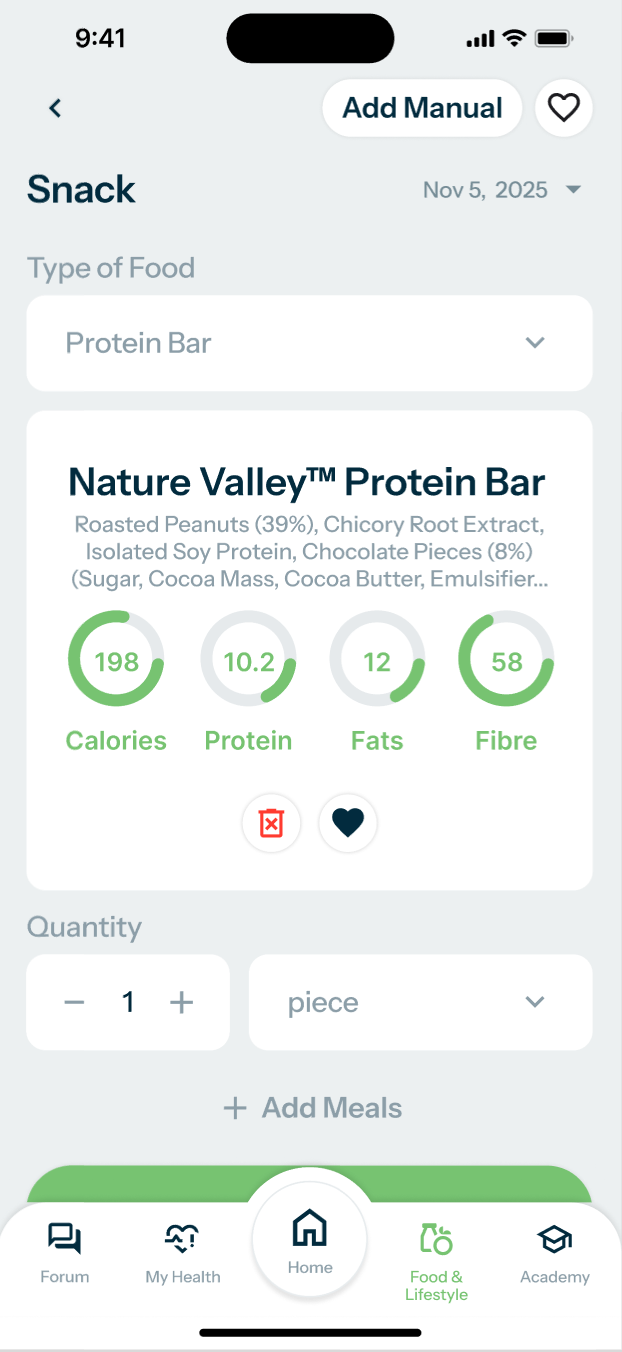Delete the Nature Valley Protein Bar entry
The height and width of the screenshot is (1352, 622).
[271, 823]
